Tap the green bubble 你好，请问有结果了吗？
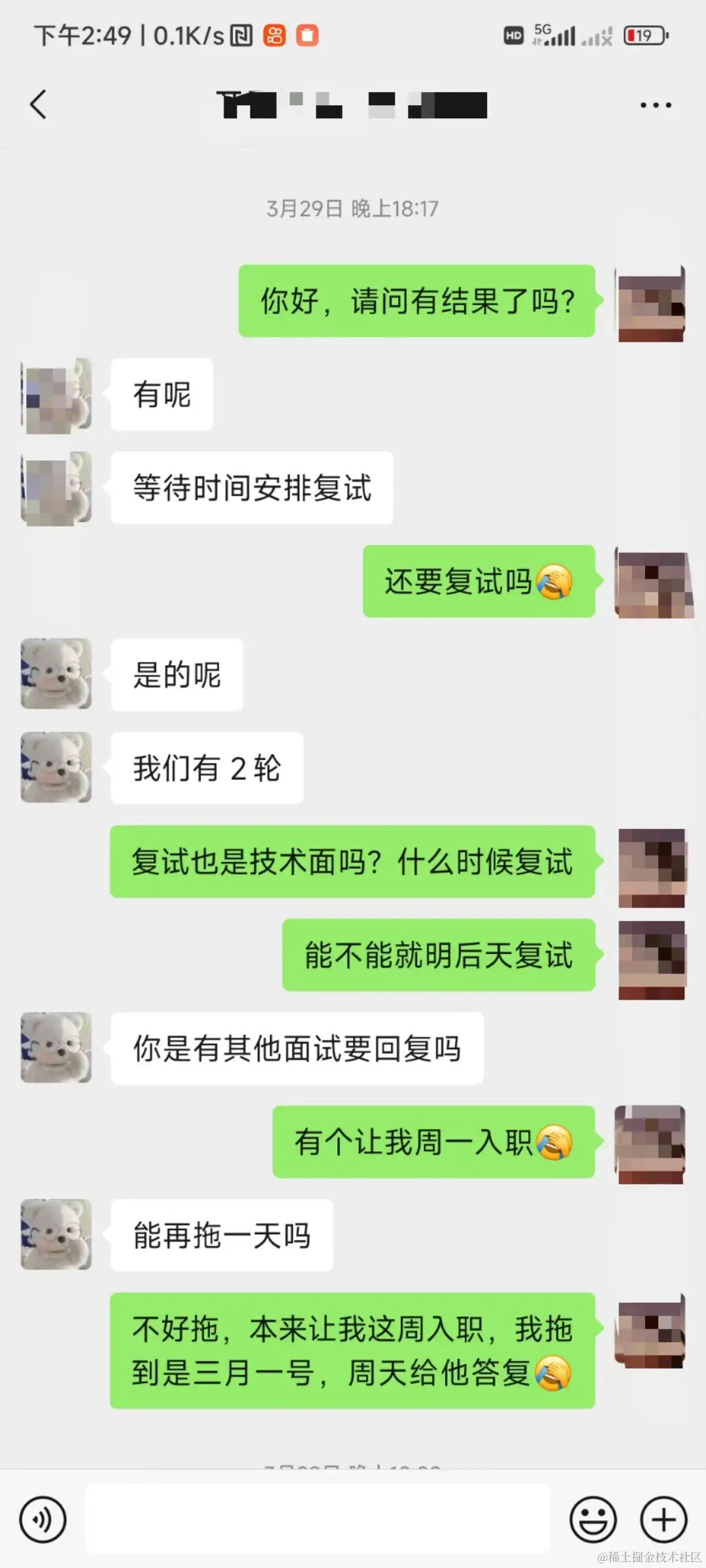 point(416,301)
